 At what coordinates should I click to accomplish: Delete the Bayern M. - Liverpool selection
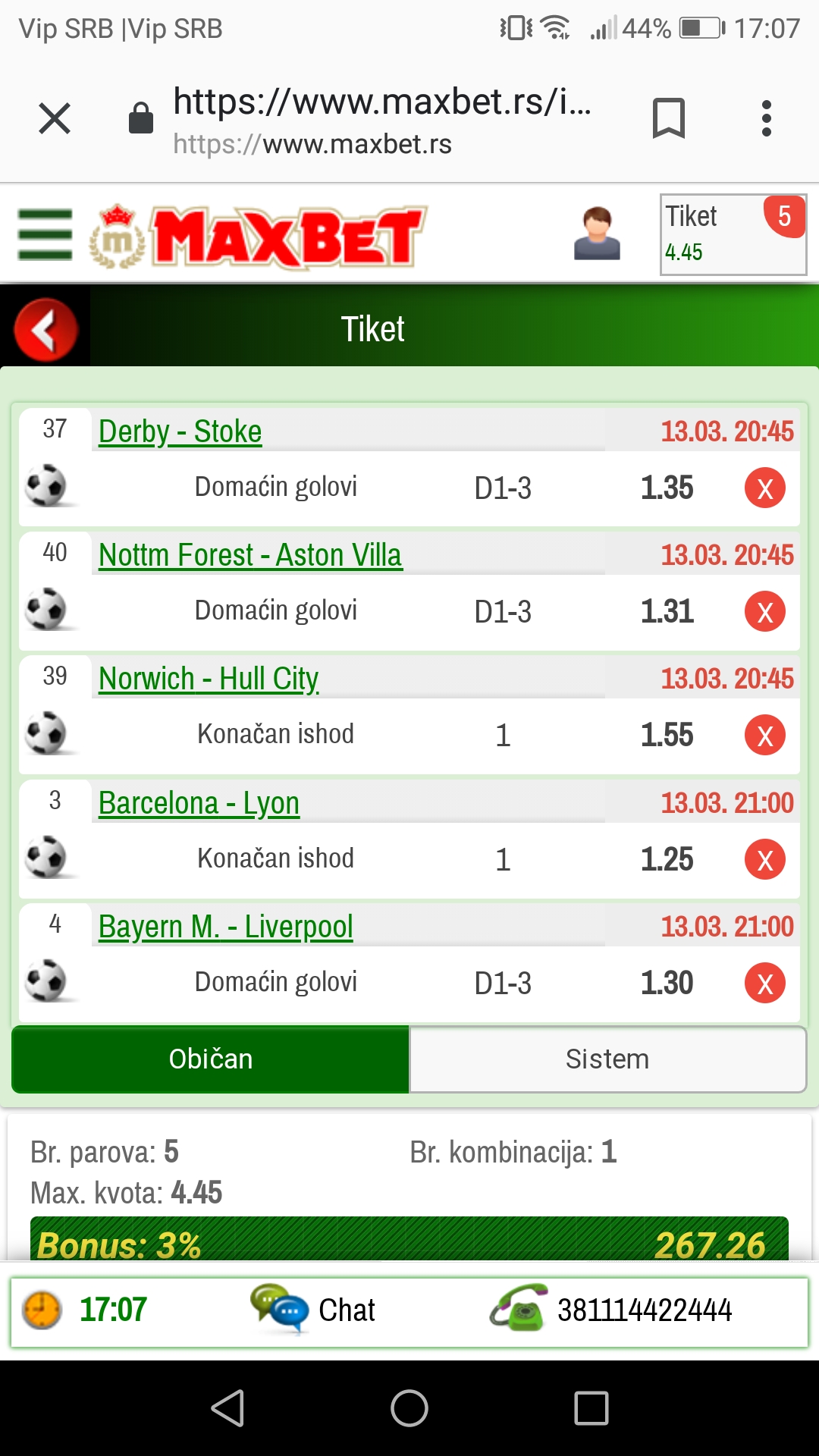coord(764,984)
